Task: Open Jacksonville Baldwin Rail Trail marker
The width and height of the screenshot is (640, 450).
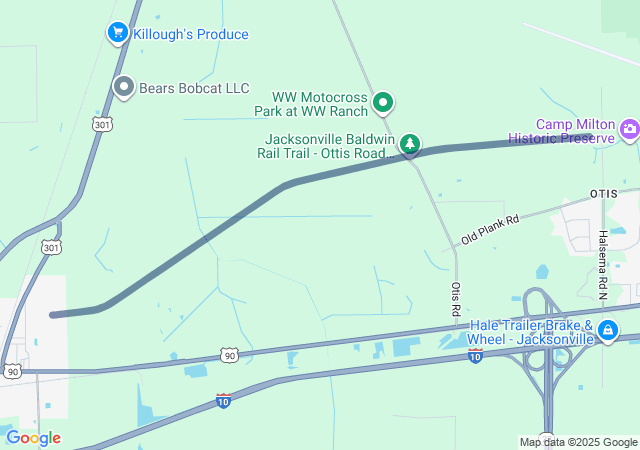Action: (x=410, y=146)
